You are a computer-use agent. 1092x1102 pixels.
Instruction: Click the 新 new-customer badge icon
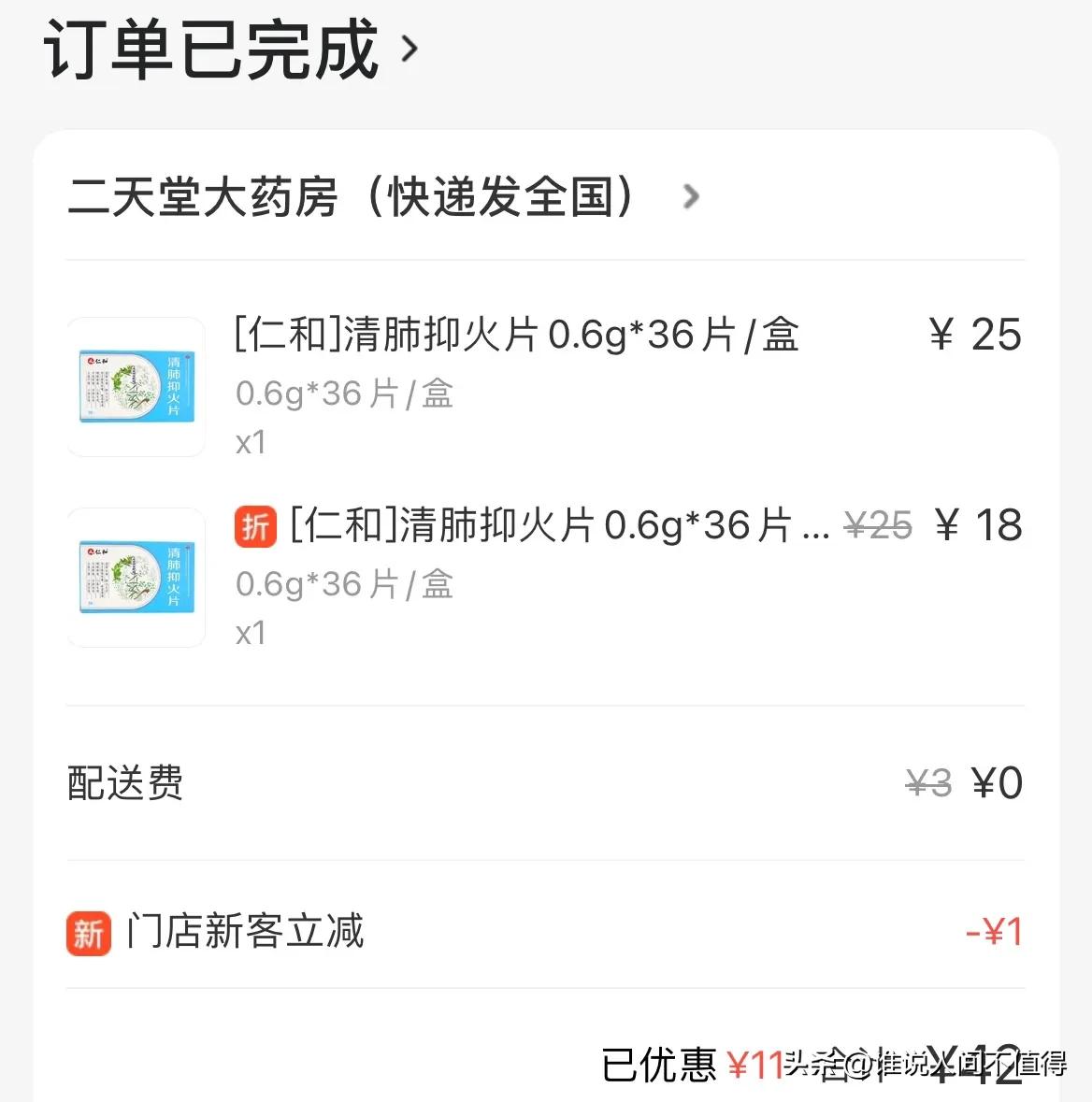point(88,933)
